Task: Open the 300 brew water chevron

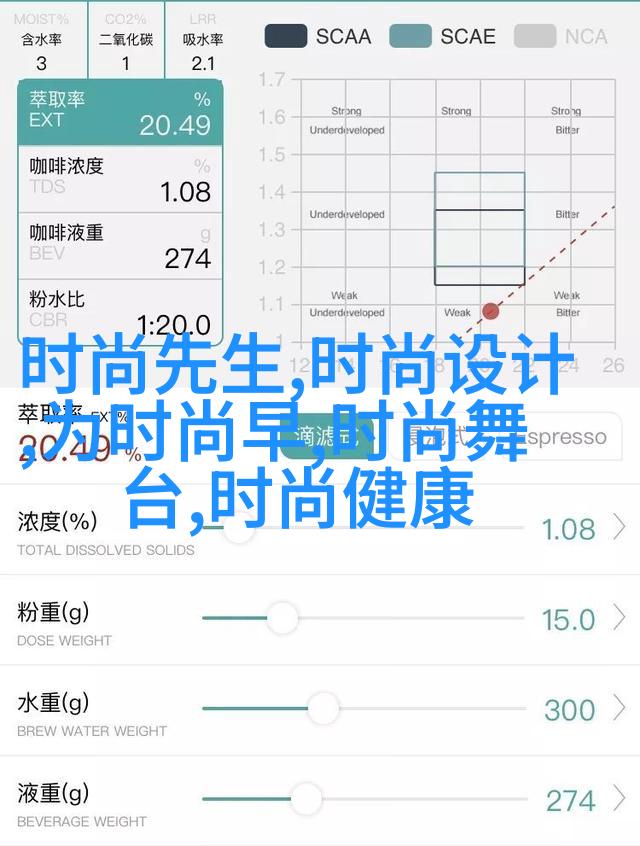Action: (x=620, y=709)
